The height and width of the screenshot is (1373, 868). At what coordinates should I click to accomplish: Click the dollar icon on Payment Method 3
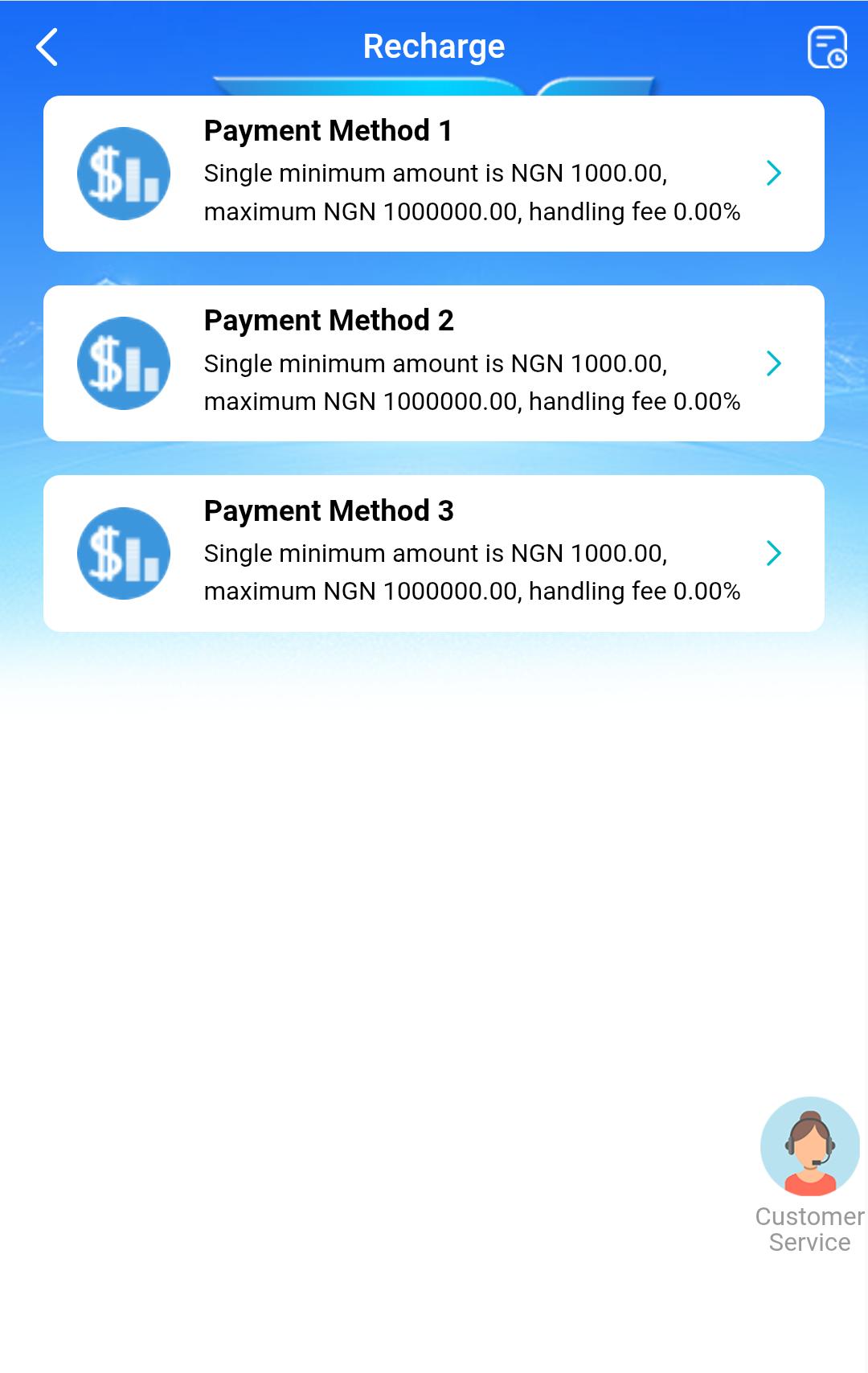pos(123,552)
